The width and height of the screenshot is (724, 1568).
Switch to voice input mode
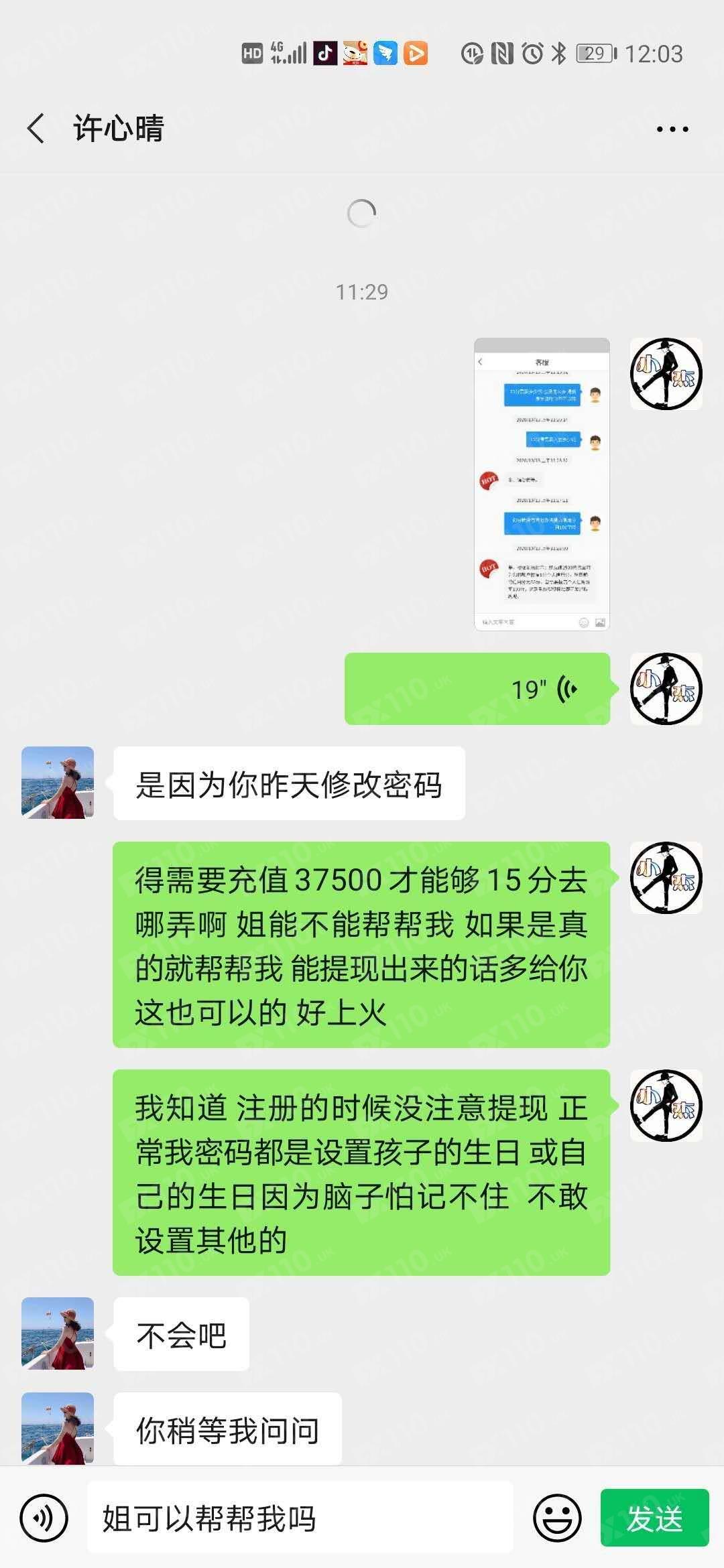coord(44,1518)
